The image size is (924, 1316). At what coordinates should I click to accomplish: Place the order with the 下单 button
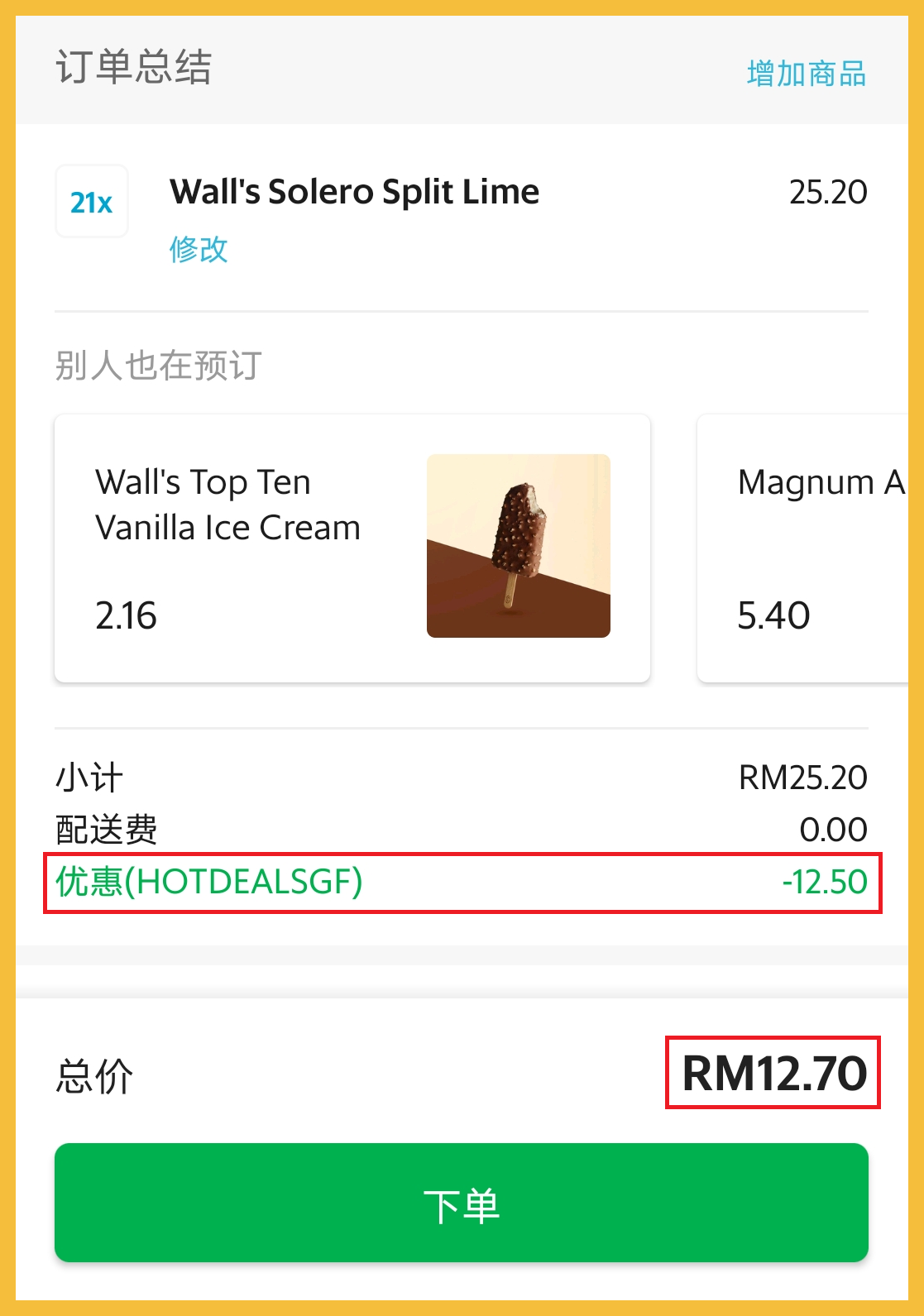pyautogui.click(x=462, y=1203)
